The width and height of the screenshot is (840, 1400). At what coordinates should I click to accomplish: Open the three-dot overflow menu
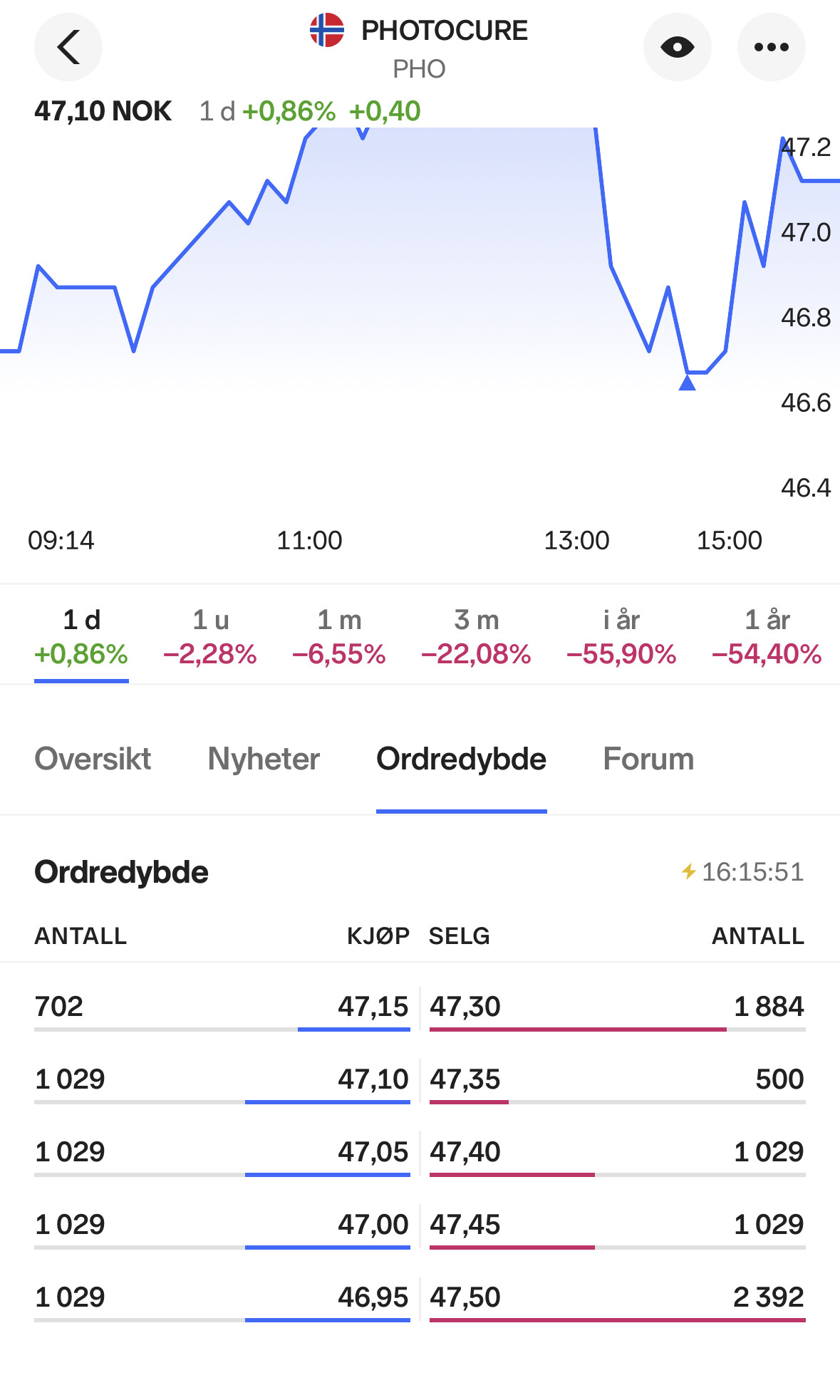pyautogui.click(x=772, y=47)
